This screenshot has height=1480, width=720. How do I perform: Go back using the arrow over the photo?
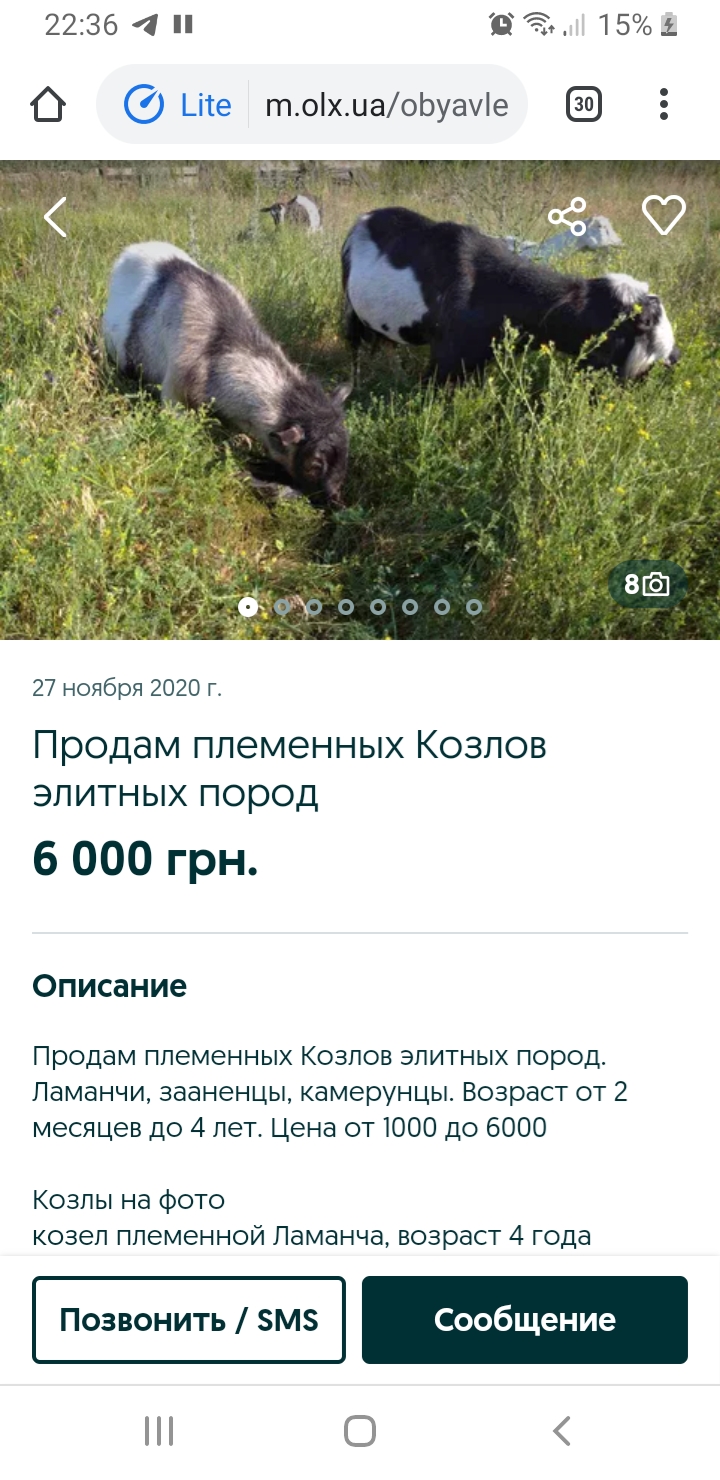click(x=55, y=217)
